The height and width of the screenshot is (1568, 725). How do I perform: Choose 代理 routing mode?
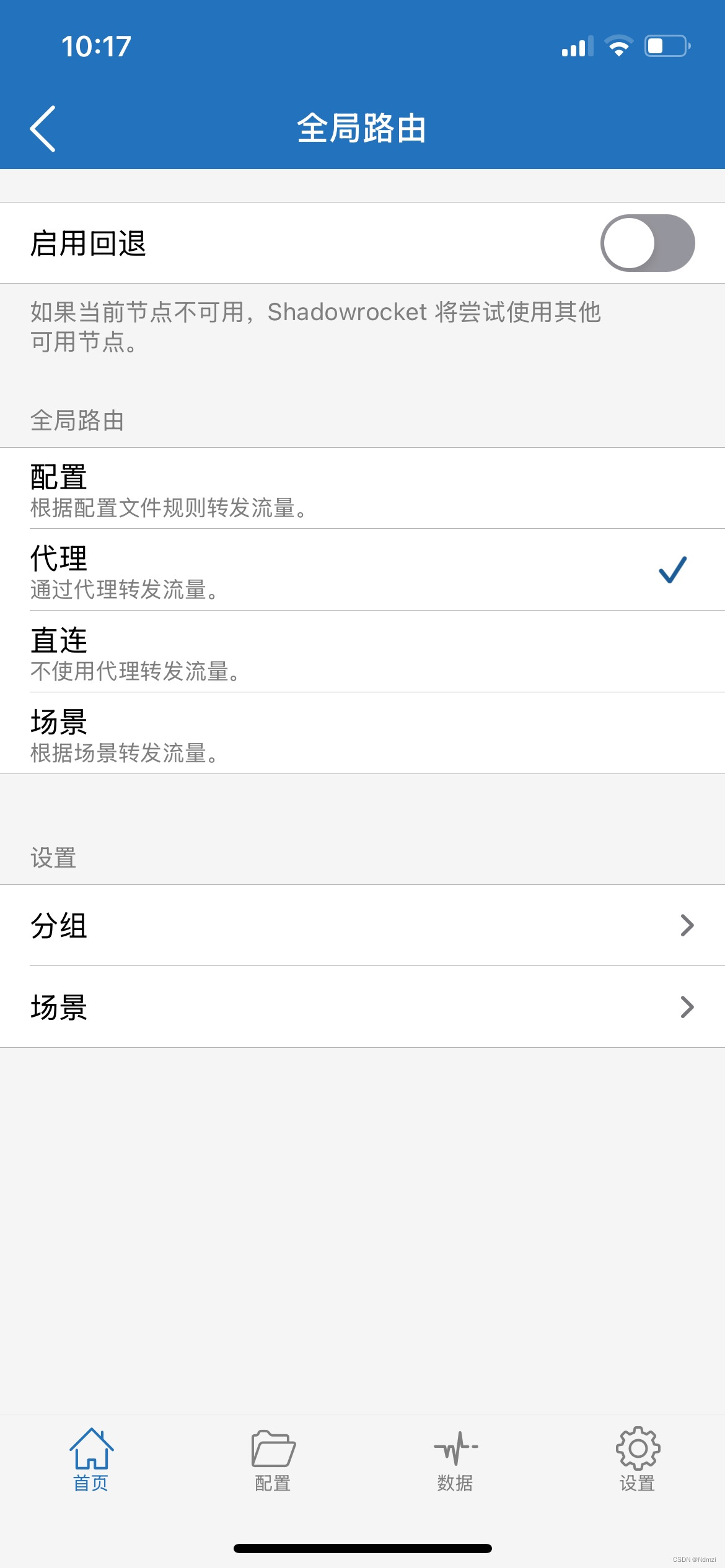tap(362, 570)
